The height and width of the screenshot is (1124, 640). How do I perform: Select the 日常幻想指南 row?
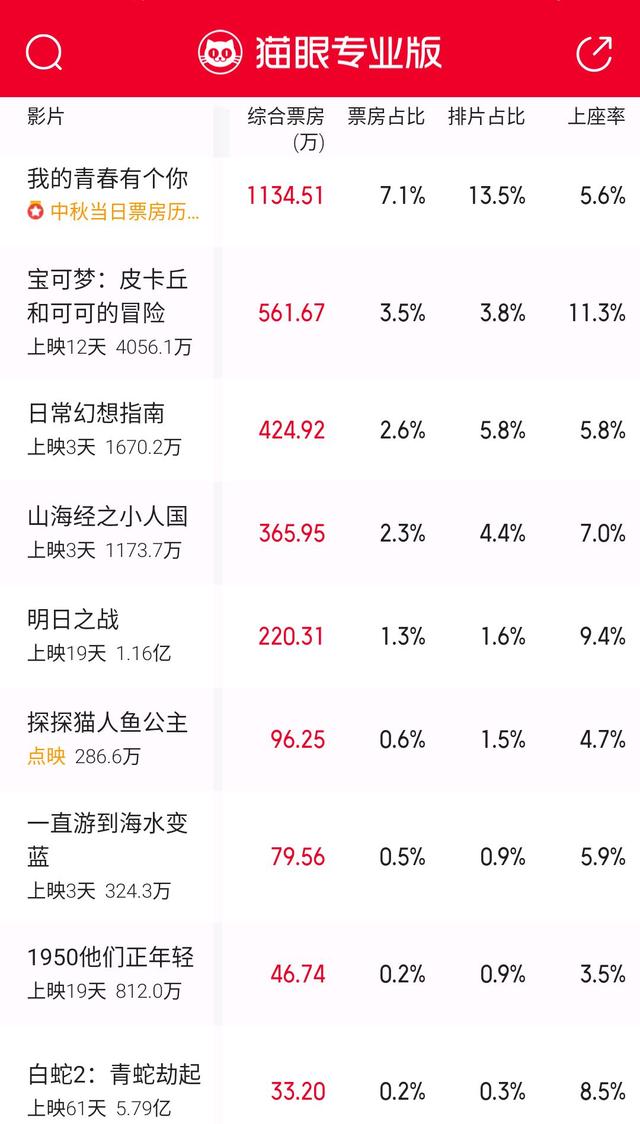point(320,430)
